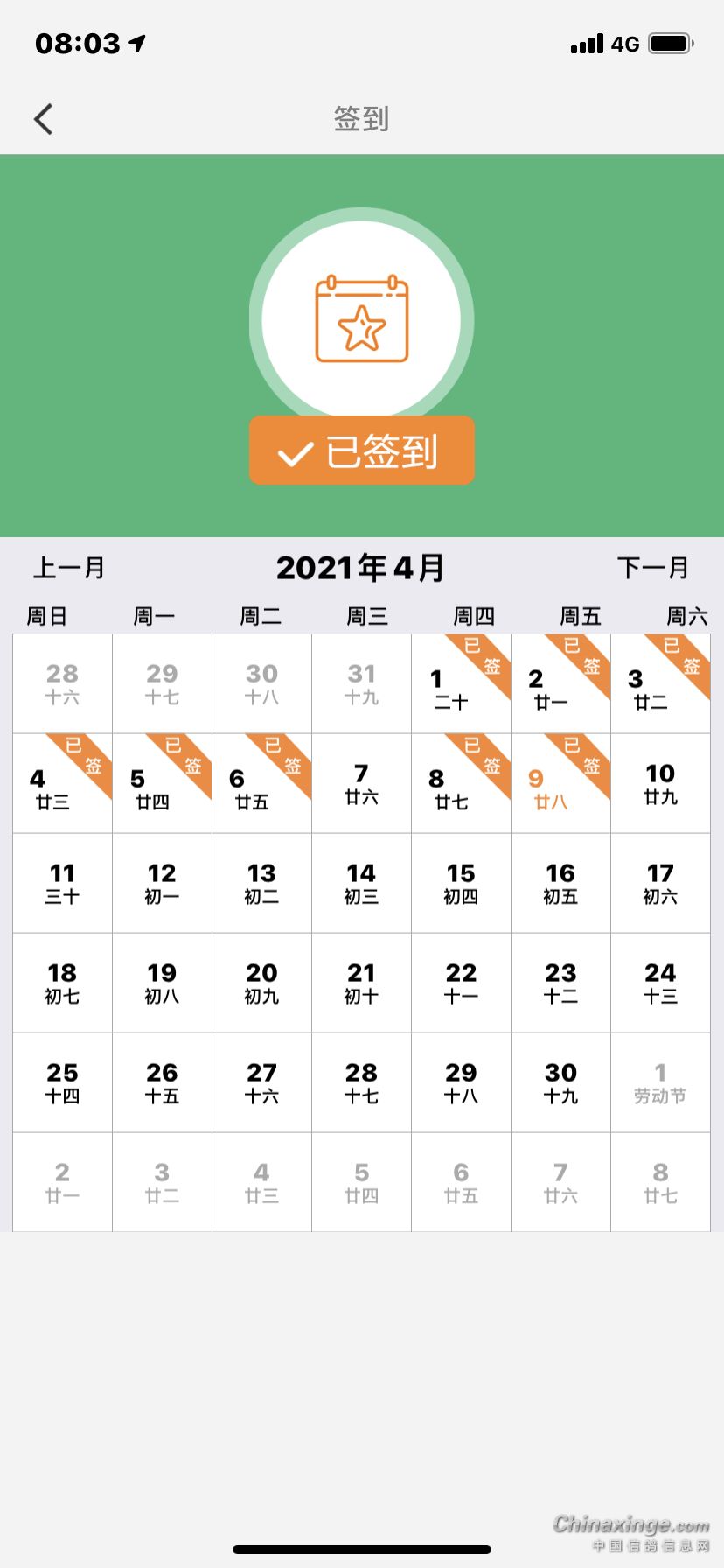Select April 21 初十 cell
Image resolution: width=724 pixels, height=1568 pixels.
click(361, 983)
